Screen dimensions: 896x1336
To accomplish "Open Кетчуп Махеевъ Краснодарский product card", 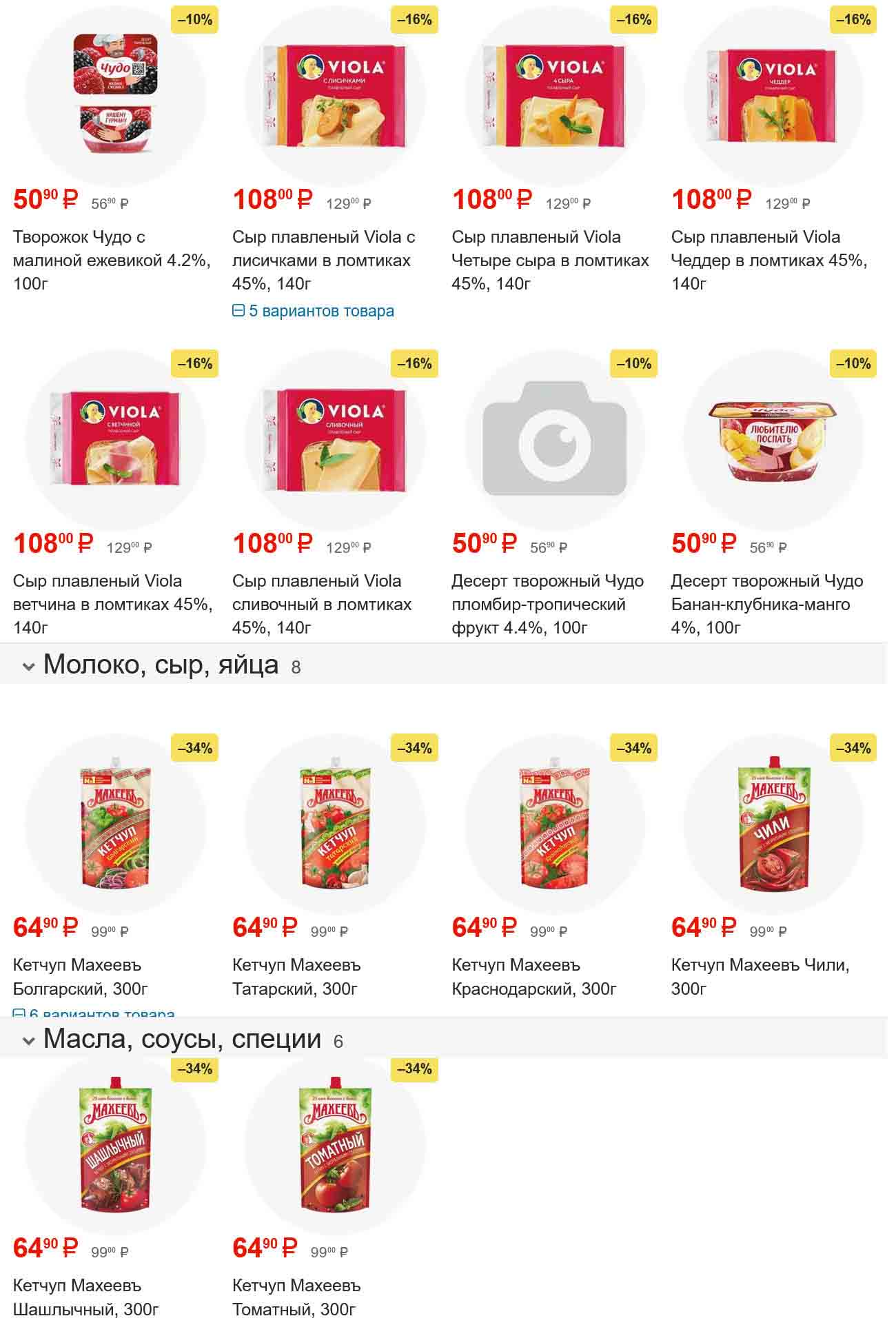I will [533, 977].
